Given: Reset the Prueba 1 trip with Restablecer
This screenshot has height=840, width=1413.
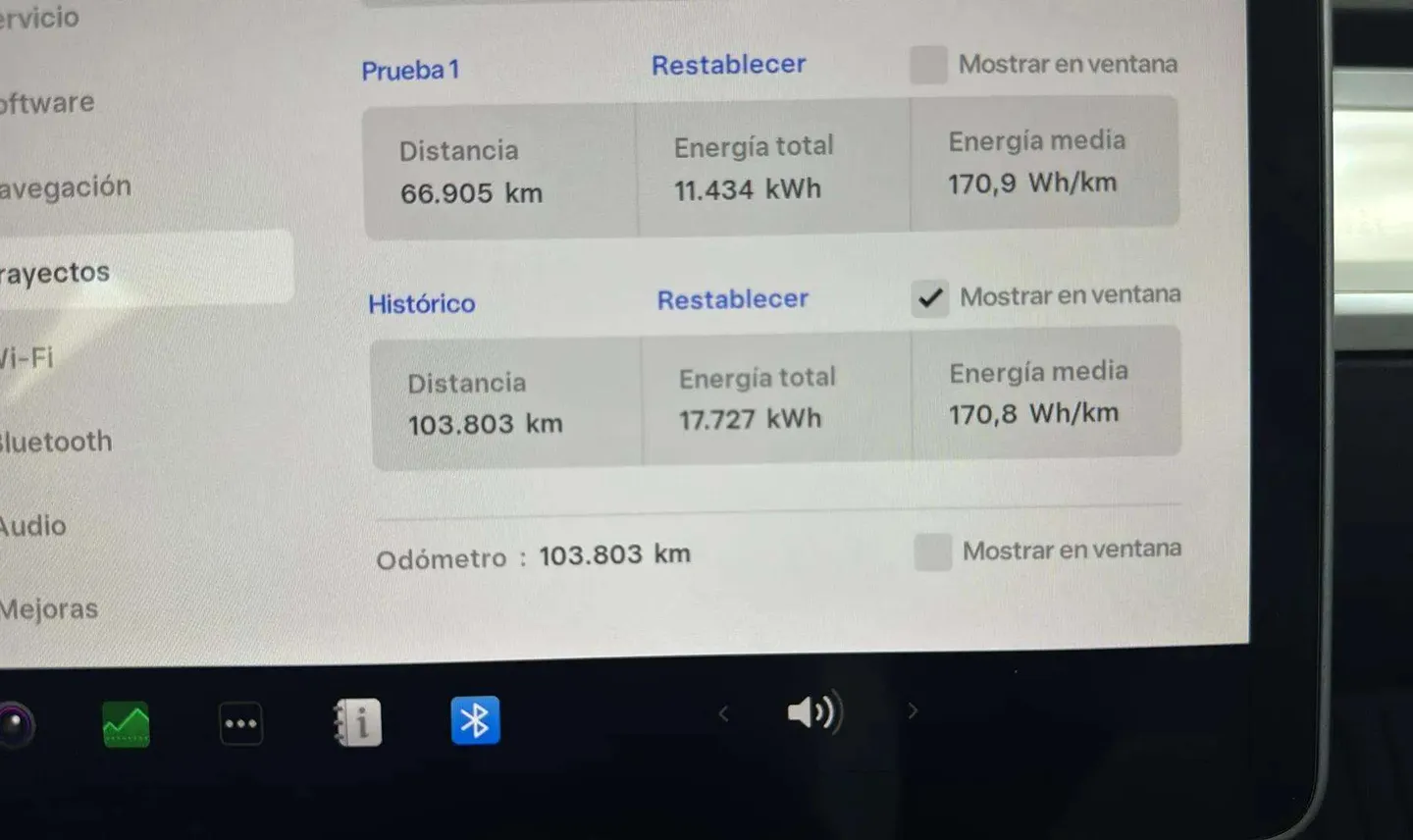Looking at the screenshot, I should pos(728,65).
